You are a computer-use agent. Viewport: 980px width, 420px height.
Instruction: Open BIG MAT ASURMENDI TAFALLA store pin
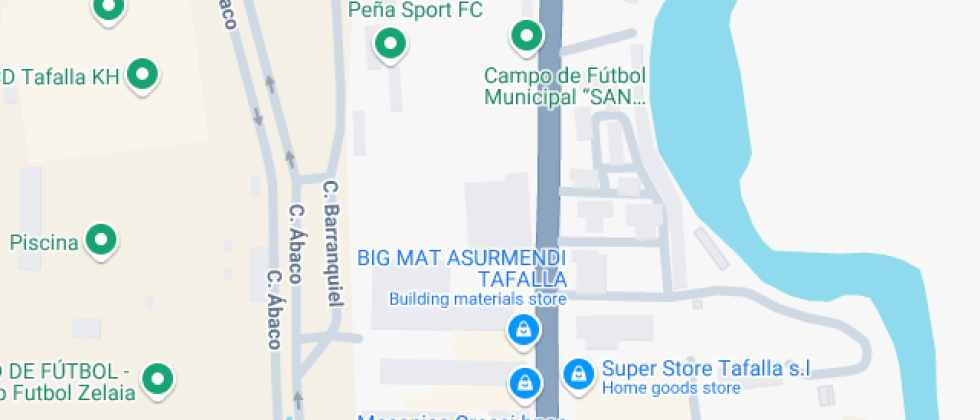(x=522, y=329)
